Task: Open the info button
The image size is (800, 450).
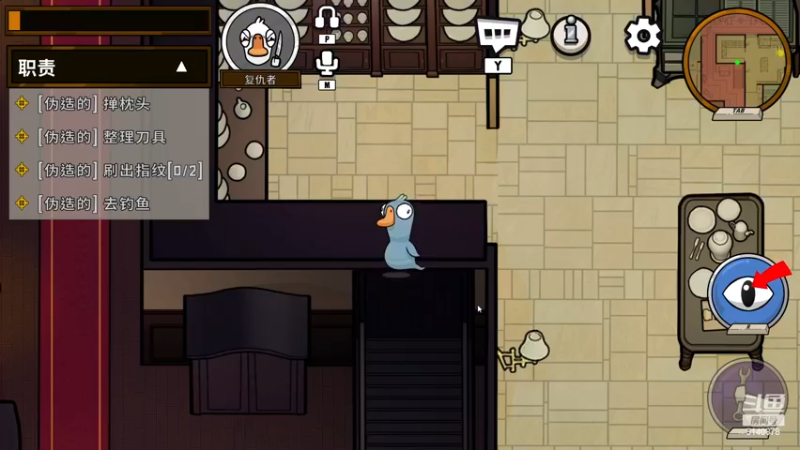Action: tap(570, 35)
